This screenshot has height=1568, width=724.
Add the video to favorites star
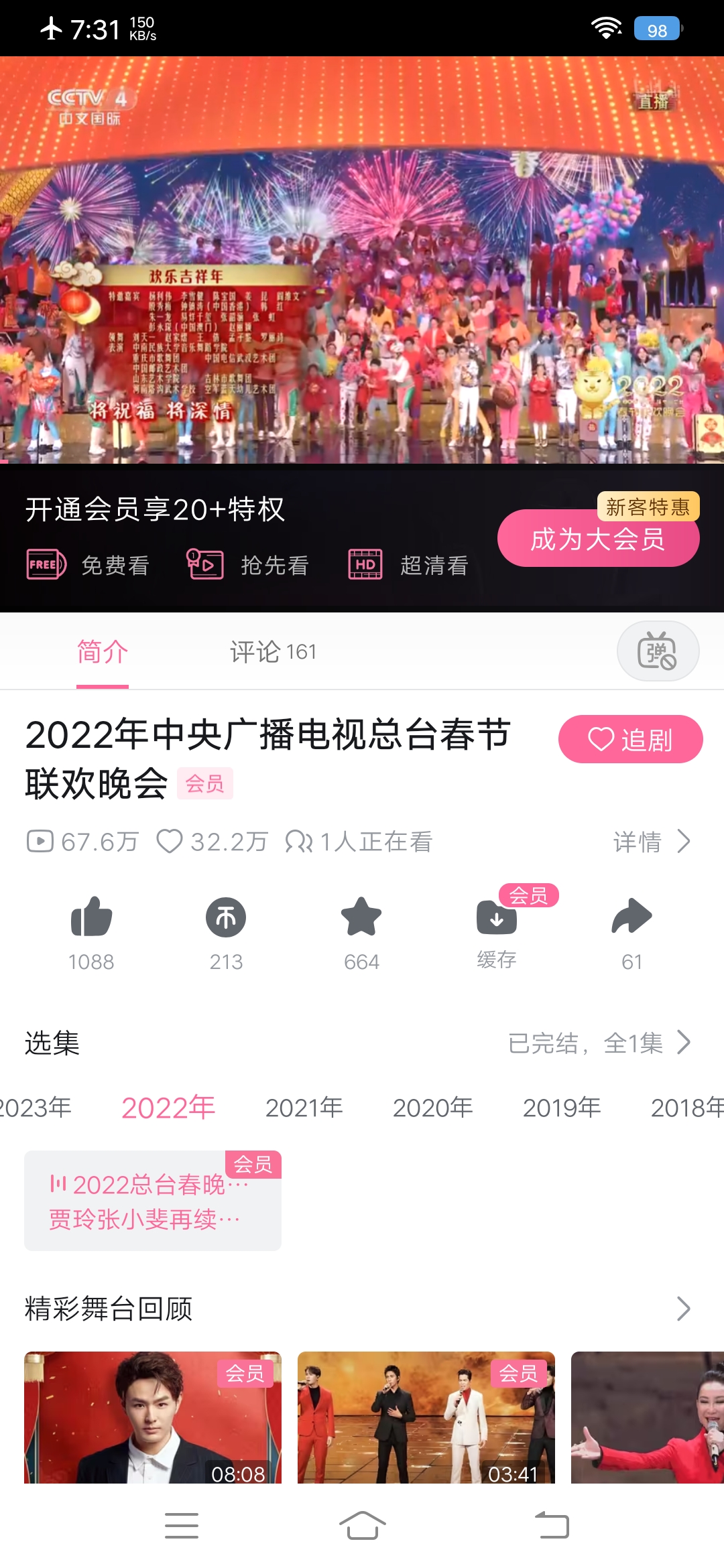[x=361, y=917]
